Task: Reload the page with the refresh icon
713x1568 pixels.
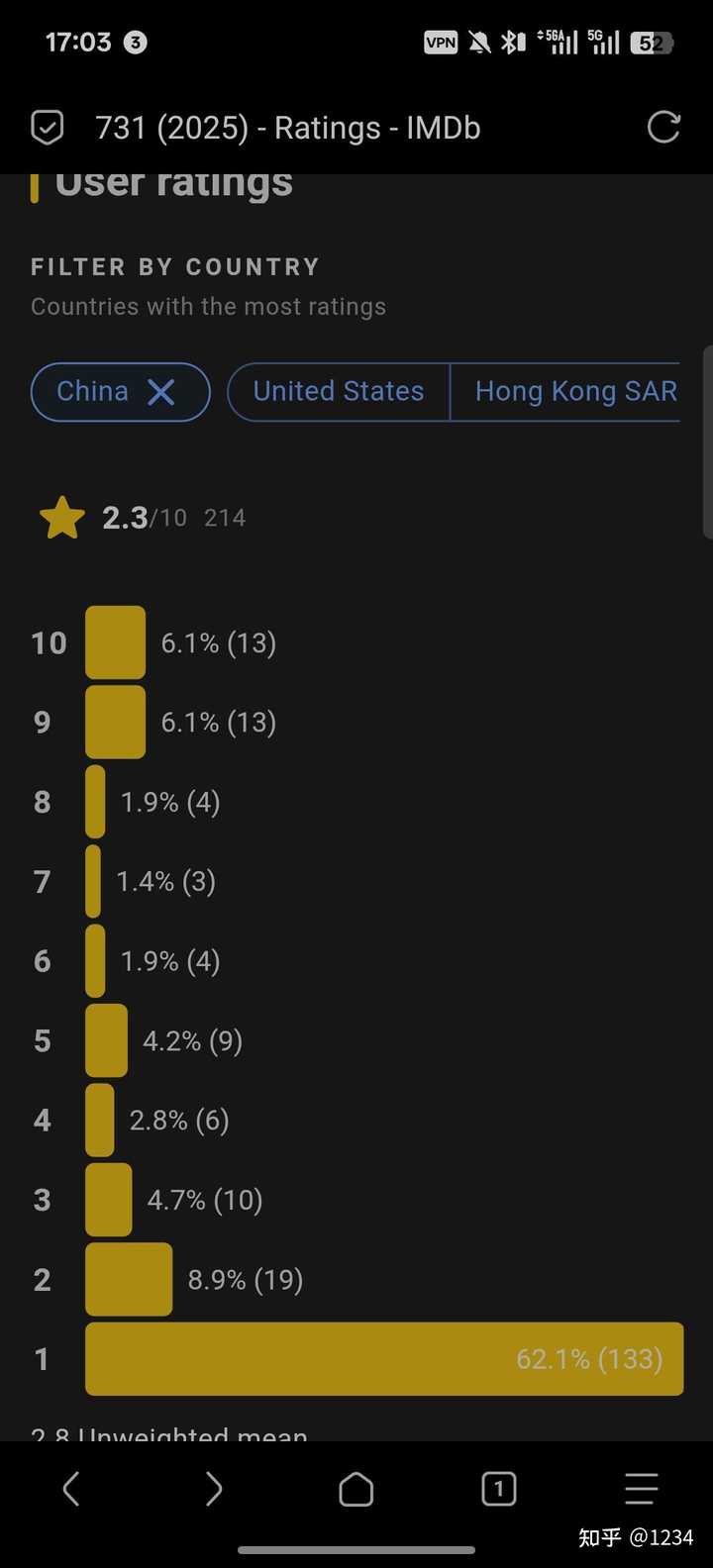Action: point(663,128)
